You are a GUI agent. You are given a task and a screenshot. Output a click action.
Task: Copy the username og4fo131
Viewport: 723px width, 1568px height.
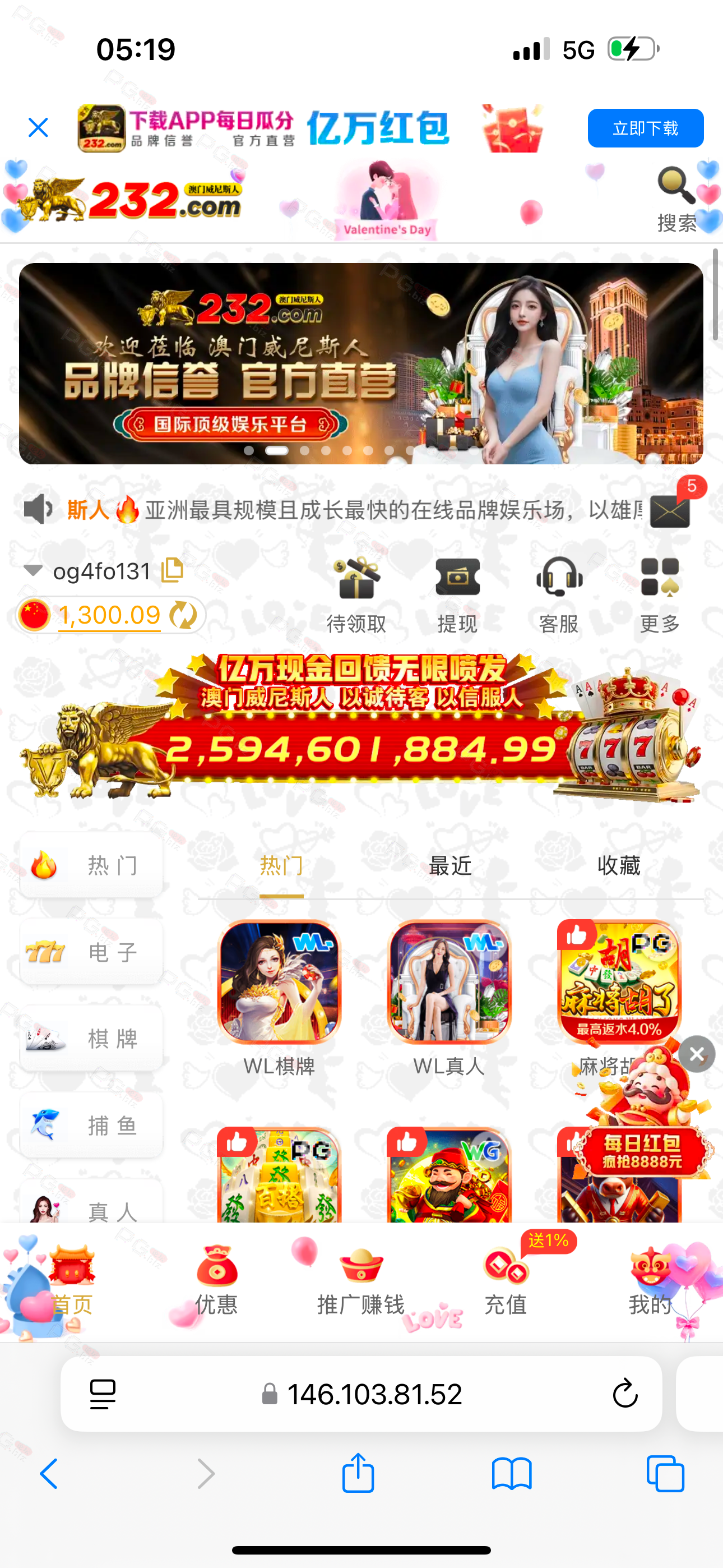click(172, 570)
